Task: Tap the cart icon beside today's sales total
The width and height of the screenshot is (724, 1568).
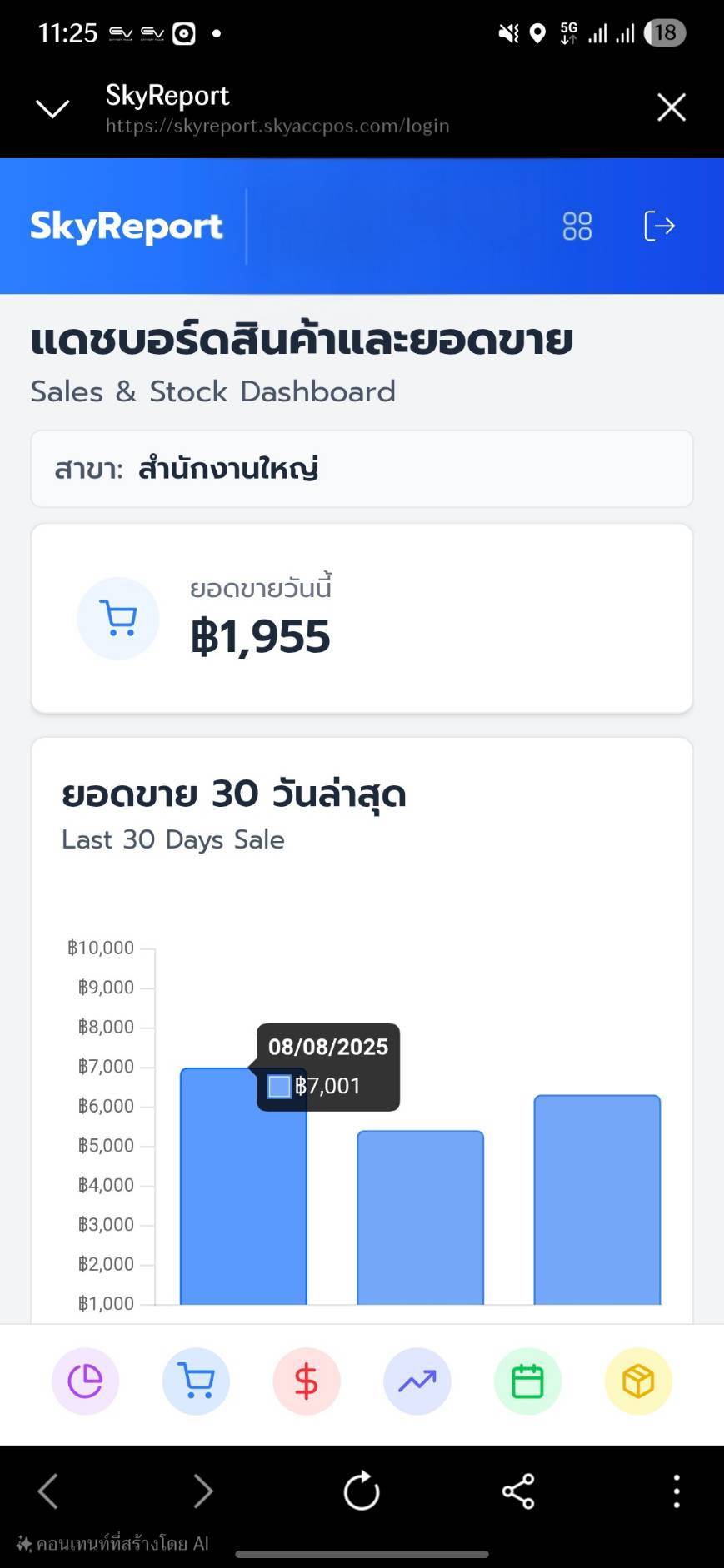Action: (x=117, y=618)
